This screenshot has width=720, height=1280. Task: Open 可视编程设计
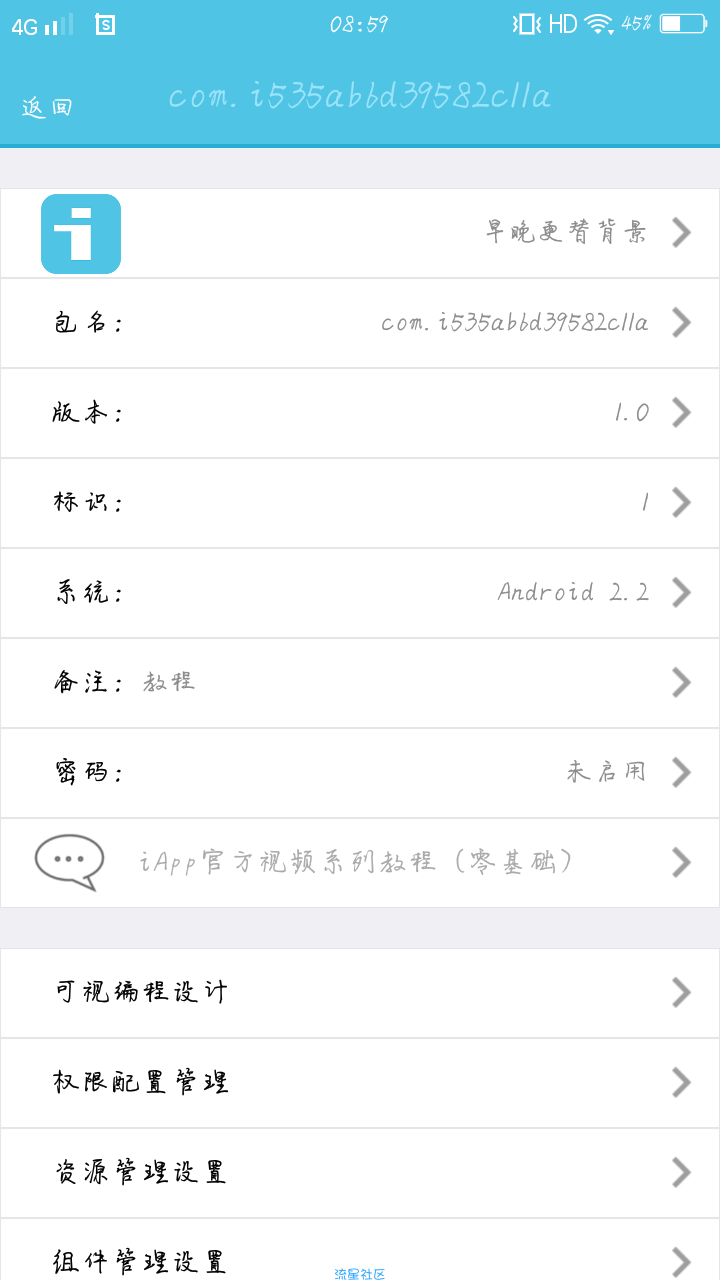[360, 993]
